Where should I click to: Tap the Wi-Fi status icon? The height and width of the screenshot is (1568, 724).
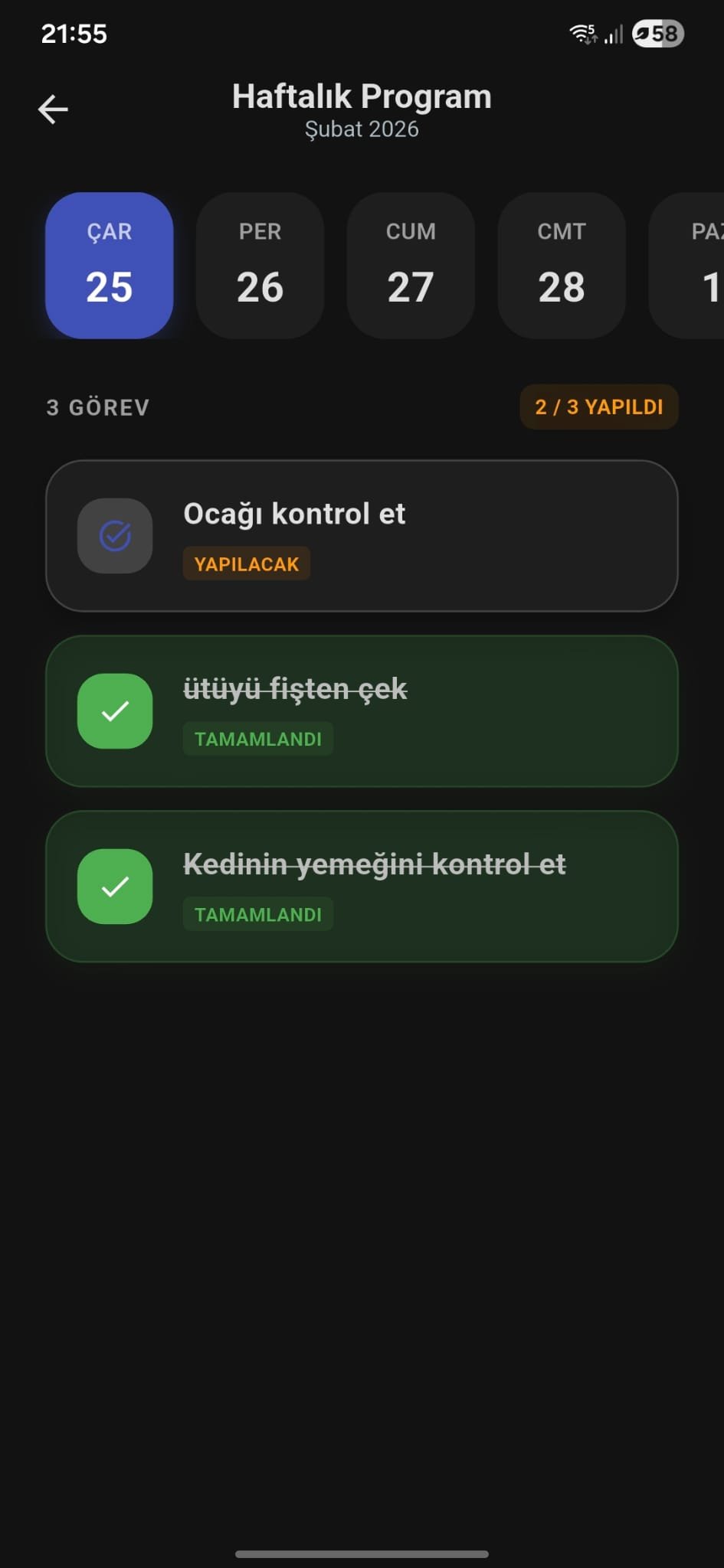(581, 33)
